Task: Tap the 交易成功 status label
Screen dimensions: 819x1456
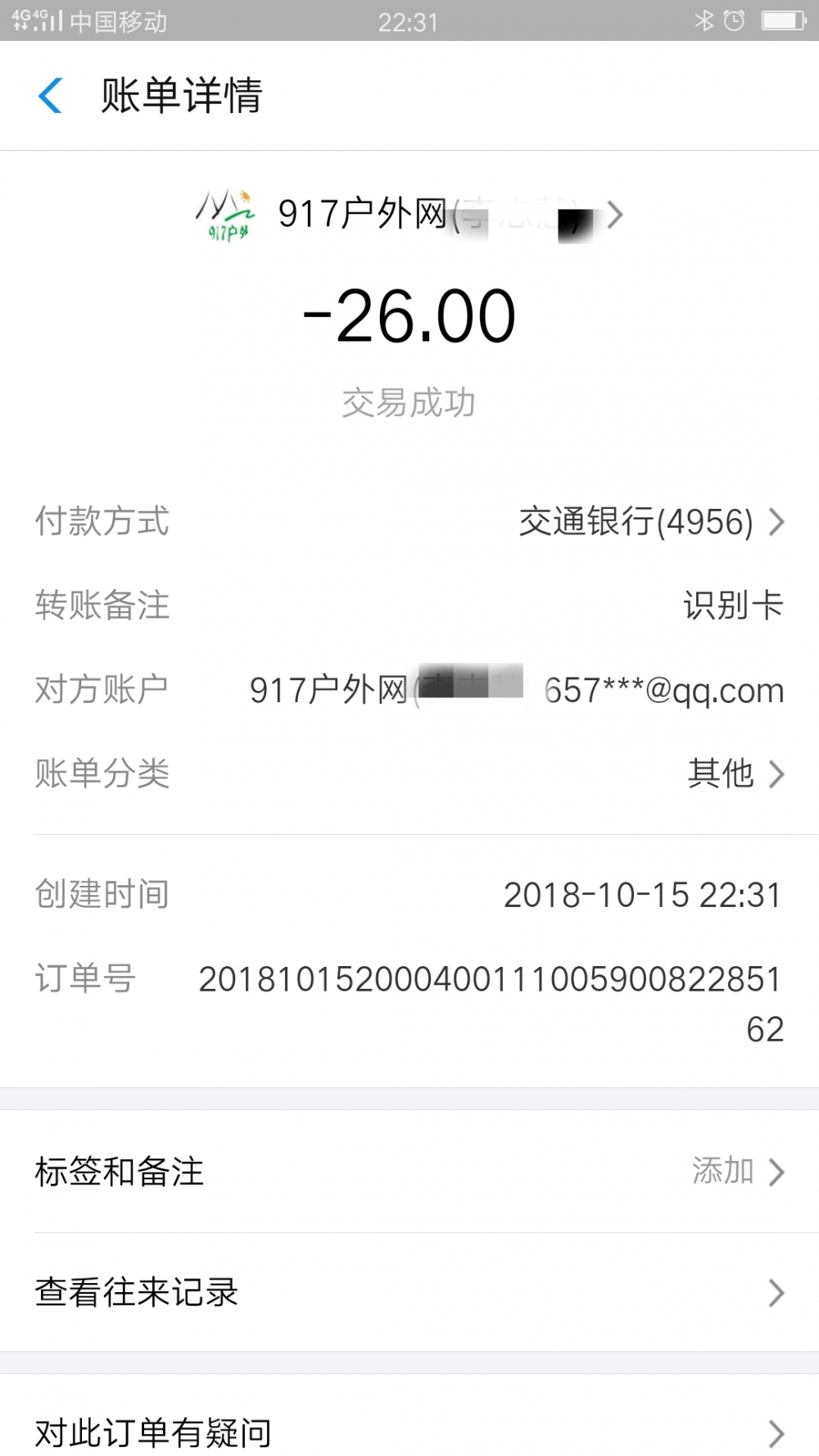Action: (409, 401)
